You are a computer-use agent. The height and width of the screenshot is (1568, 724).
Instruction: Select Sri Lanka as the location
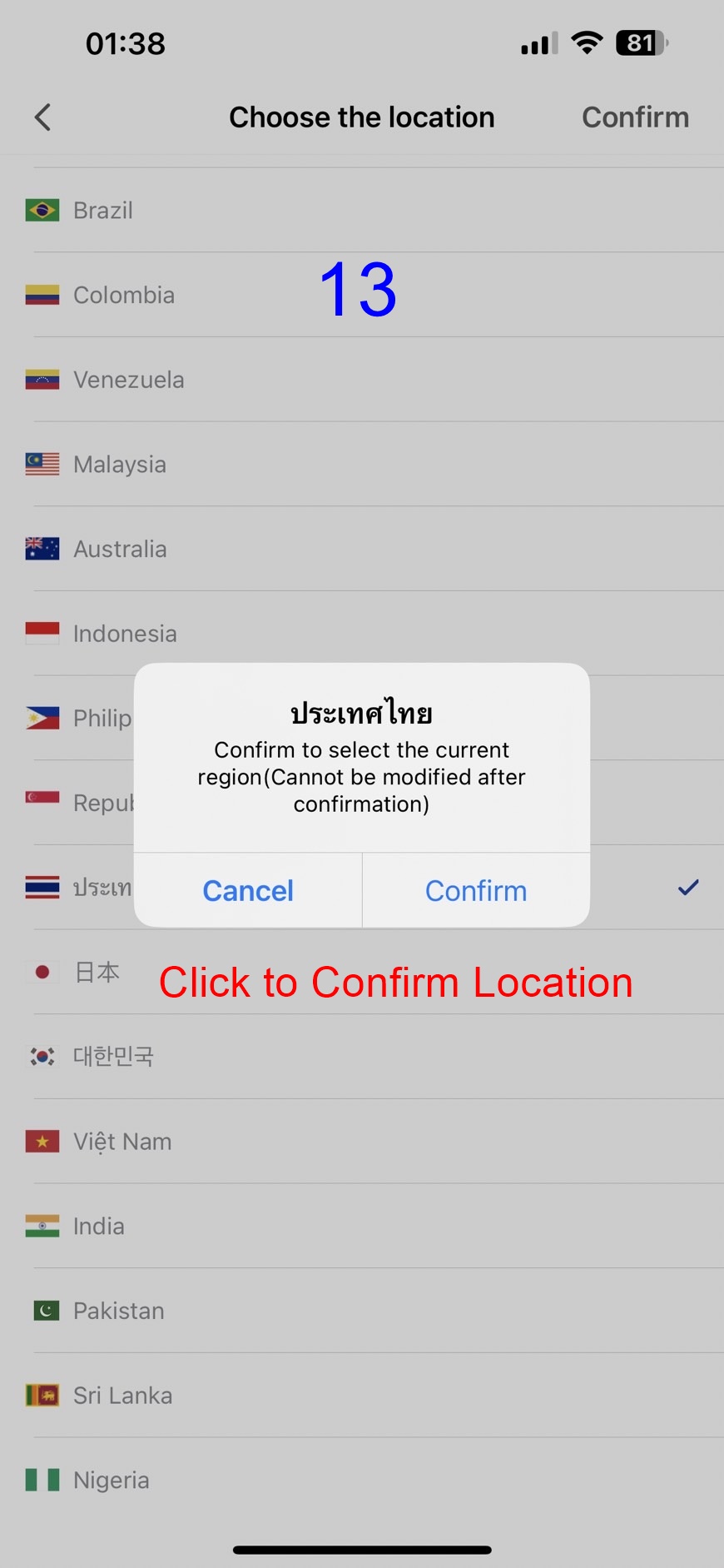(123, 1396)
